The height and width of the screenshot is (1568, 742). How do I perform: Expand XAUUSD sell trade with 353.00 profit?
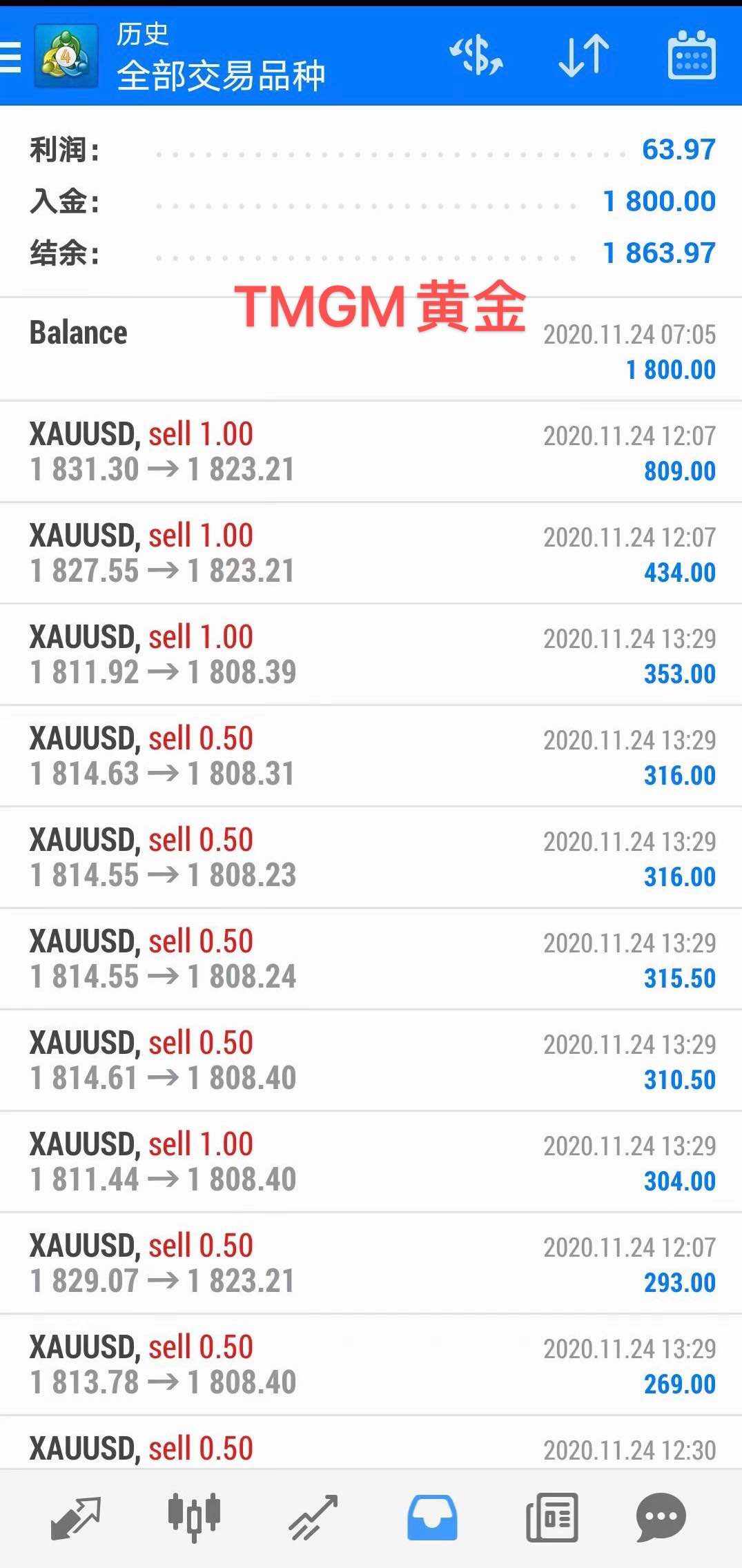[371, 655]
